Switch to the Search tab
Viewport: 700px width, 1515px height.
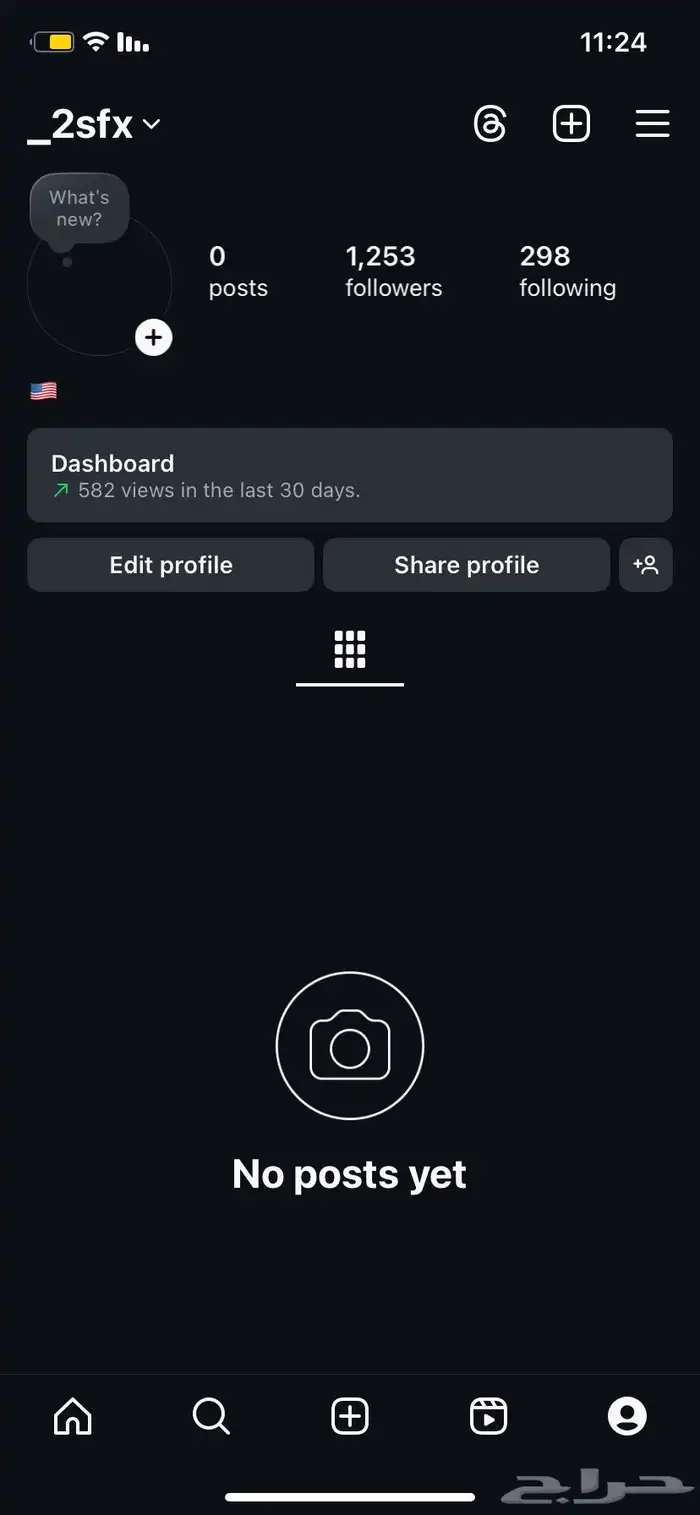(x=211, y=1416)
